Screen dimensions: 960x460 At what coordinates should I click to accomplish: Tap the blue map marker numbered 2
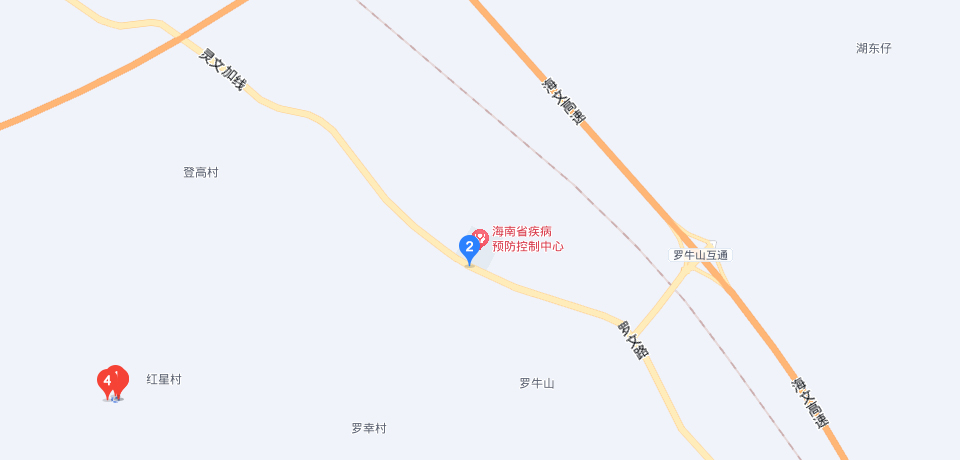(x=468, y=247)
